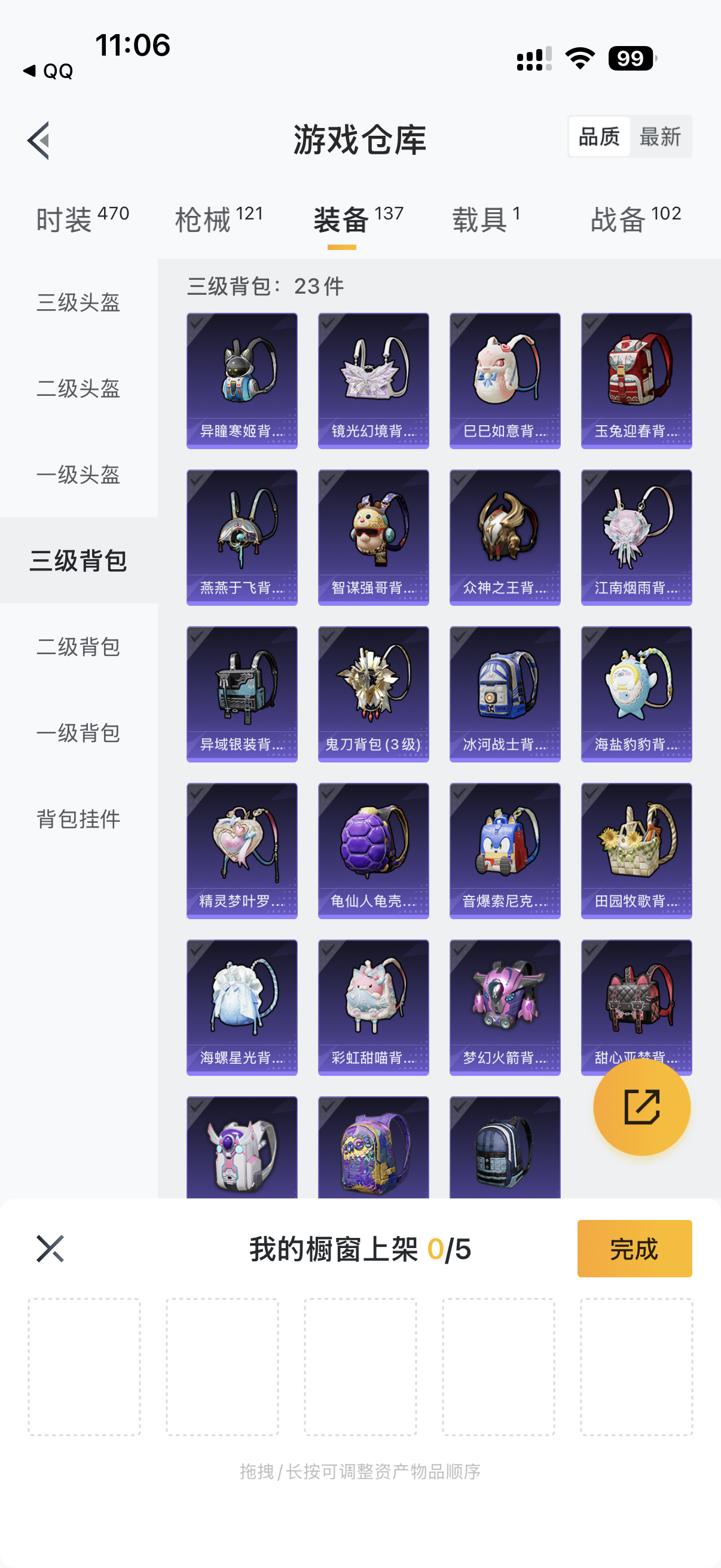The image size is (721, 1568).
Task: Close the 我的橱窗上架 panel
Action: (50, 1249)
